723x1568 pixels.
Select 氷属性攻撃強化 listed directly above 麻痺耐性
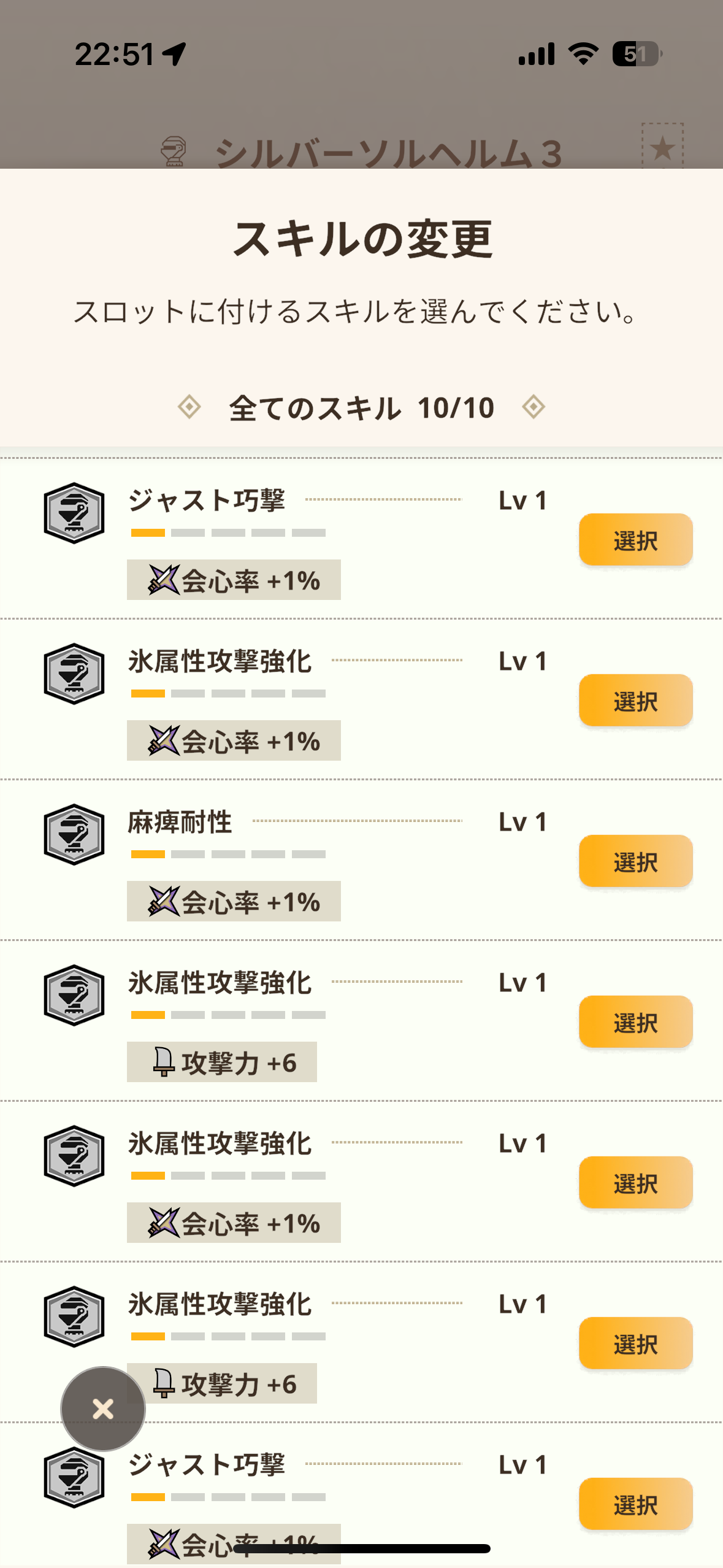(635, 700)
